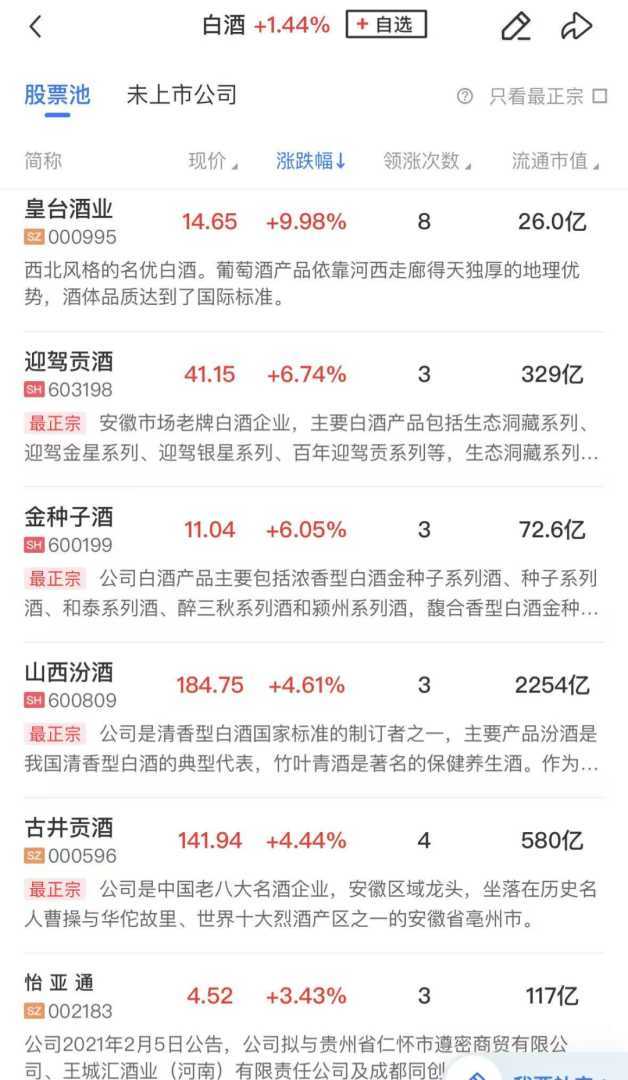Open the edit pencil icon
The image size is (628, 1080).
pyautogui.click(x=515, y=27)
